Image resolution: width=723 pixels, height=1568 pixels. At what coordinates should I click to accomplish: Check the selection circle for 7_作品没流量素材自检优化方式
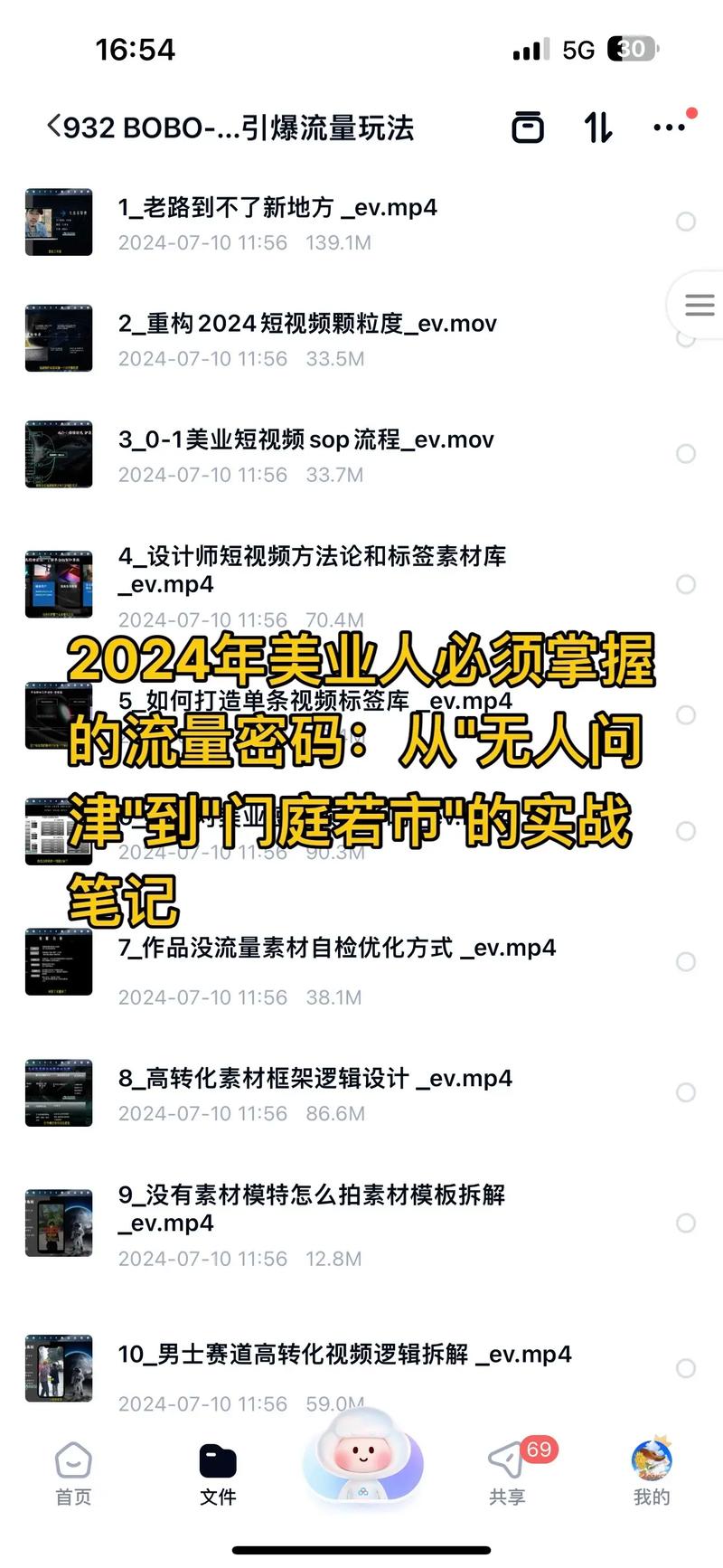685,962
